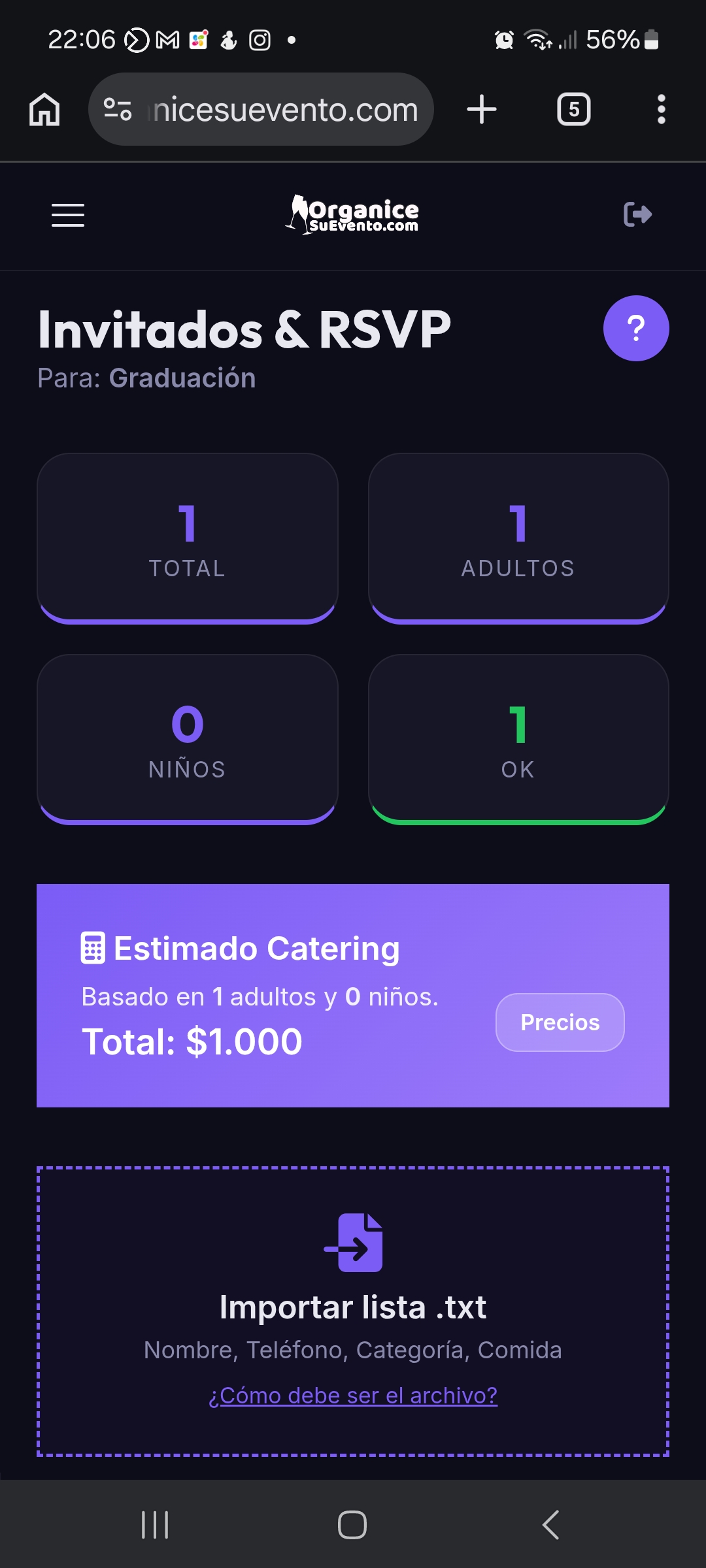The image size is (706, 1568).
Task: Open the Precios button
Action: click(560, 1022)
